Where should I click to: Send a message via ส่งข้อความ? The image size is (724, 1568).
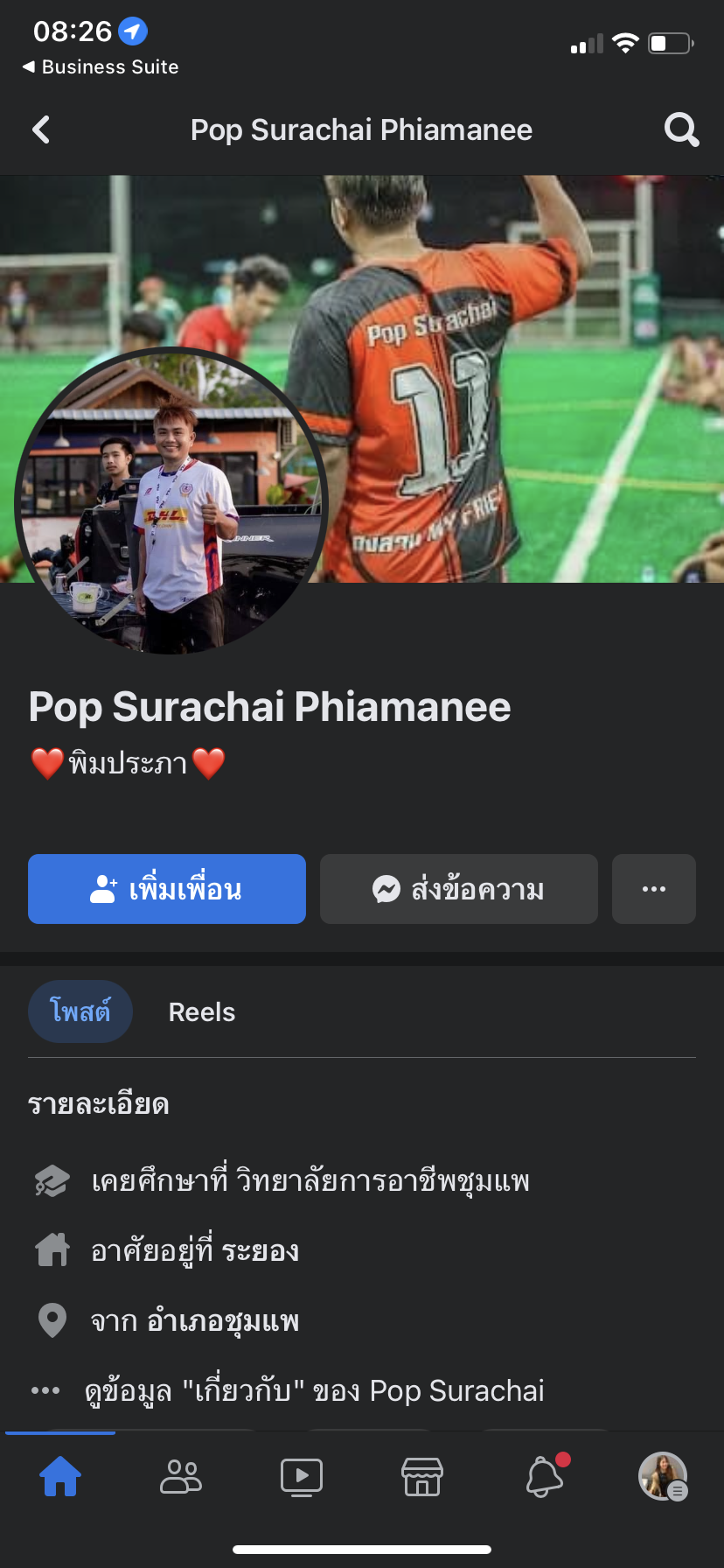(459, 889)
